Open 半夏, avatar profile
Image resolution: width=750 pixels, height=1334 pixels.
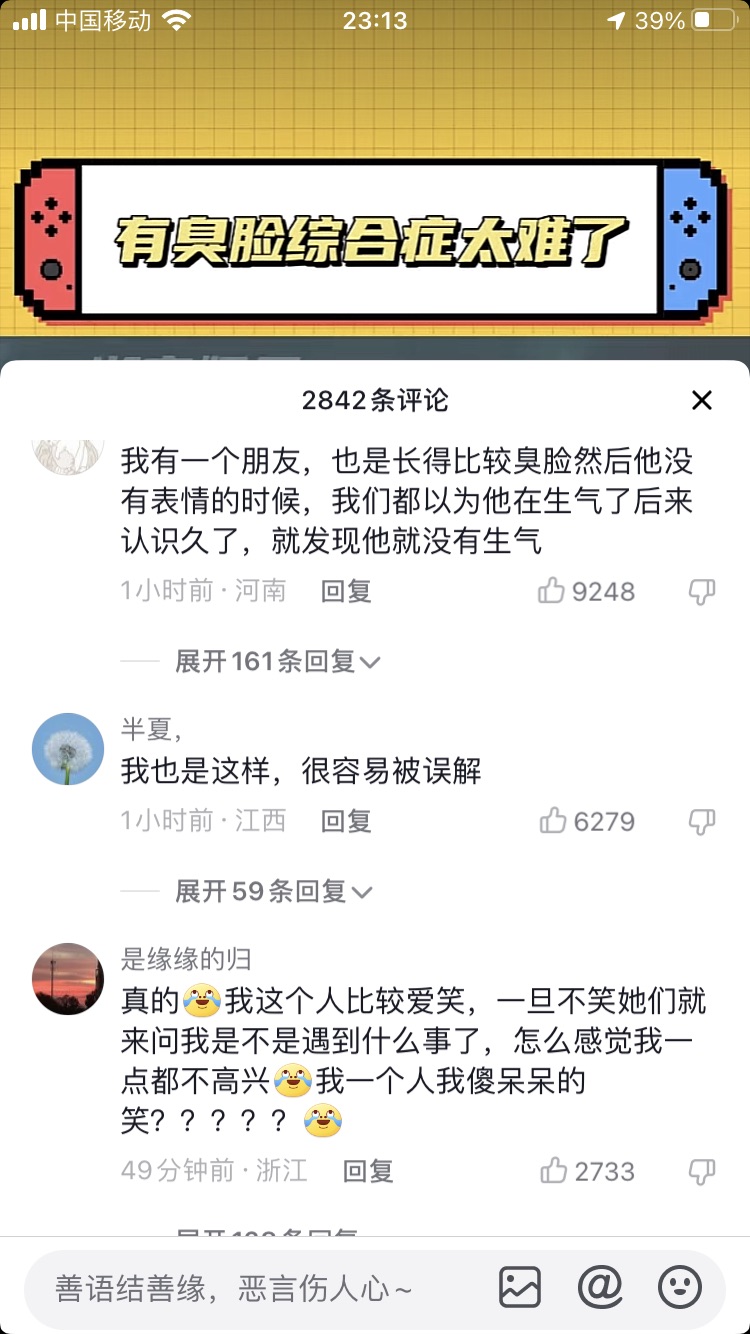tap(68, 749)
